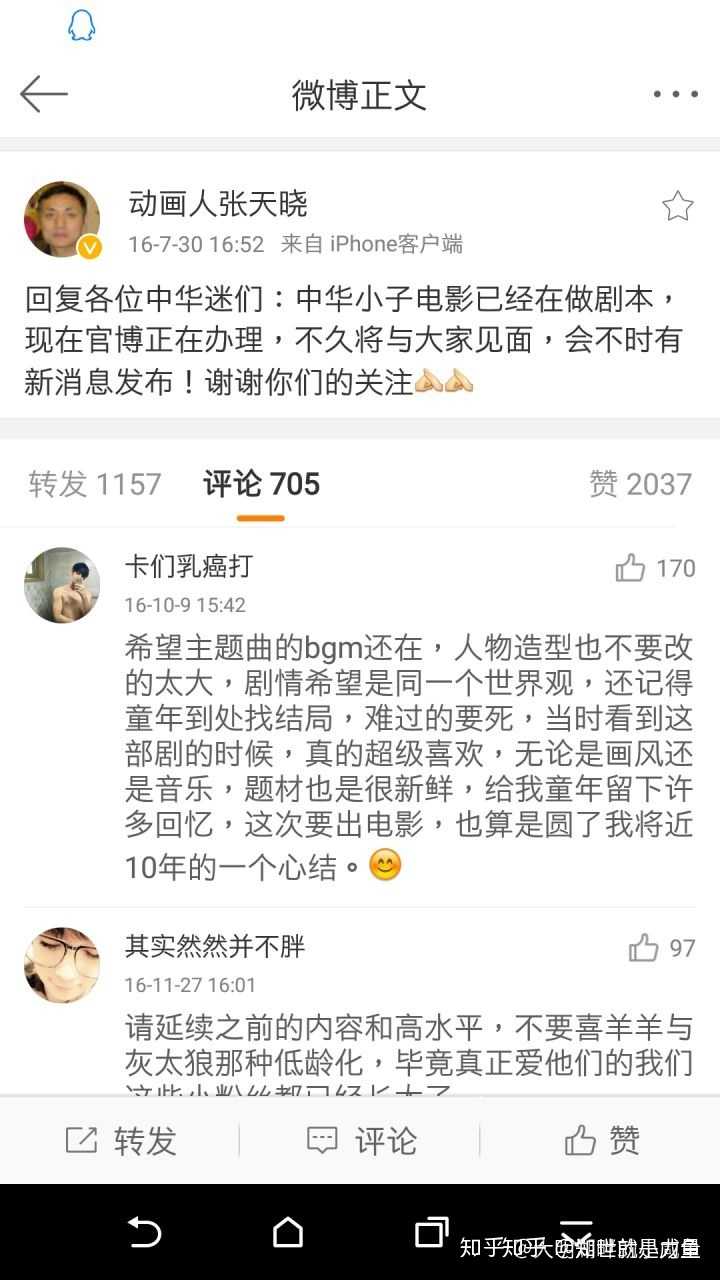Open 动画人张天晓's profile avatar
720x1280 pixels.
coord(62,220)
